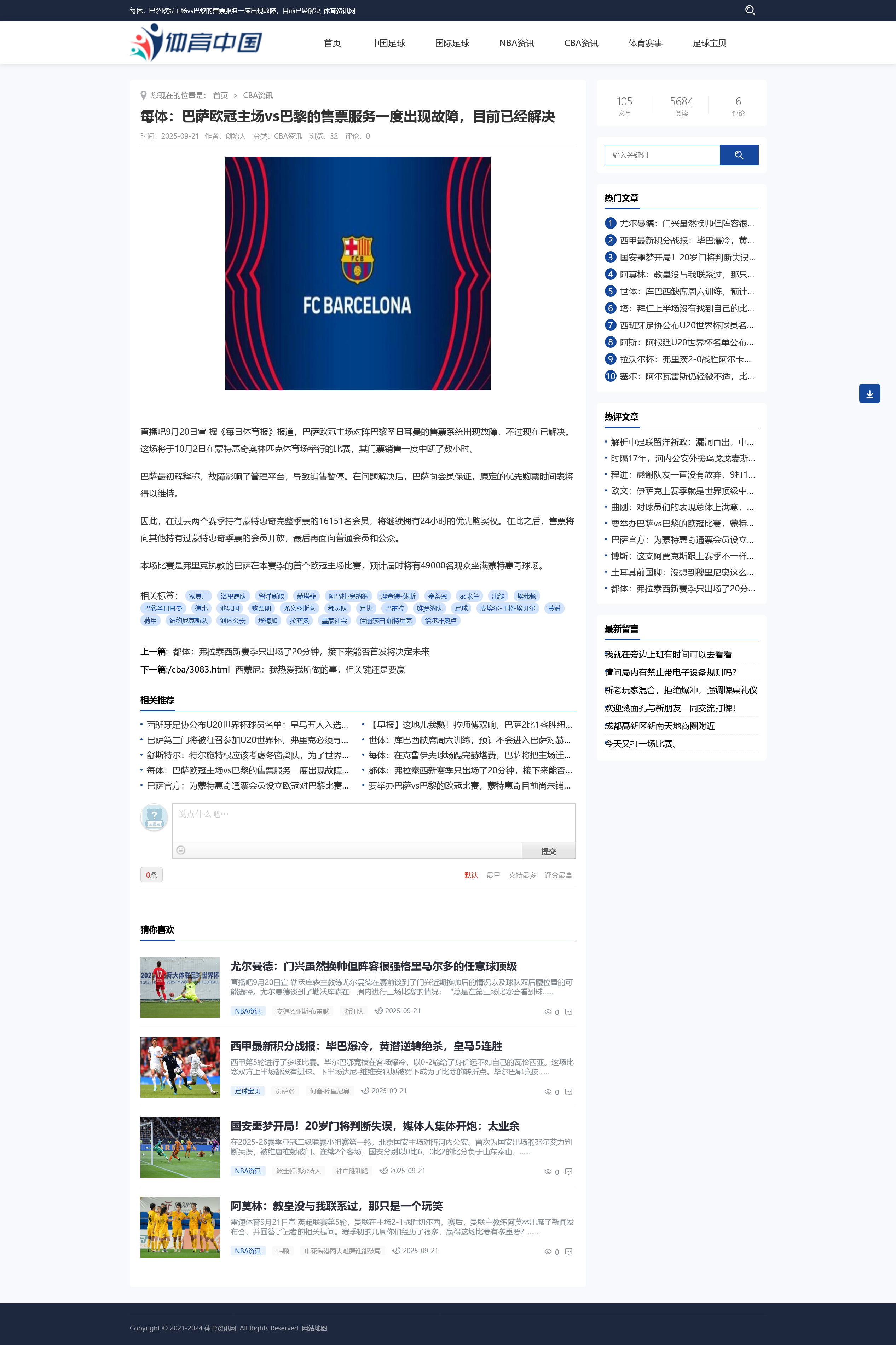The image size is (896, 1345).
Task: Open the search icon in the top bar
Action: [x=750, y=10]
